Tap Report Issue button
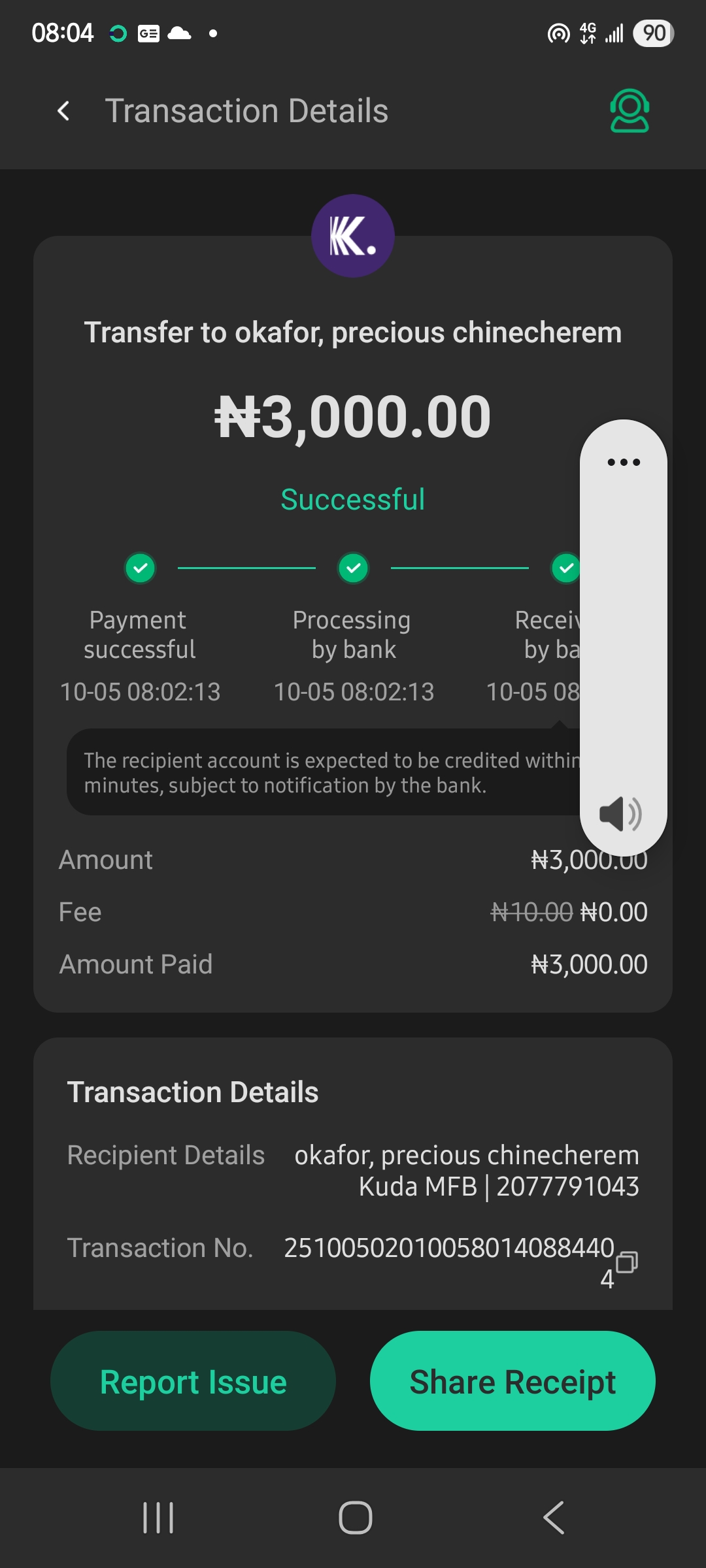 193,1381
